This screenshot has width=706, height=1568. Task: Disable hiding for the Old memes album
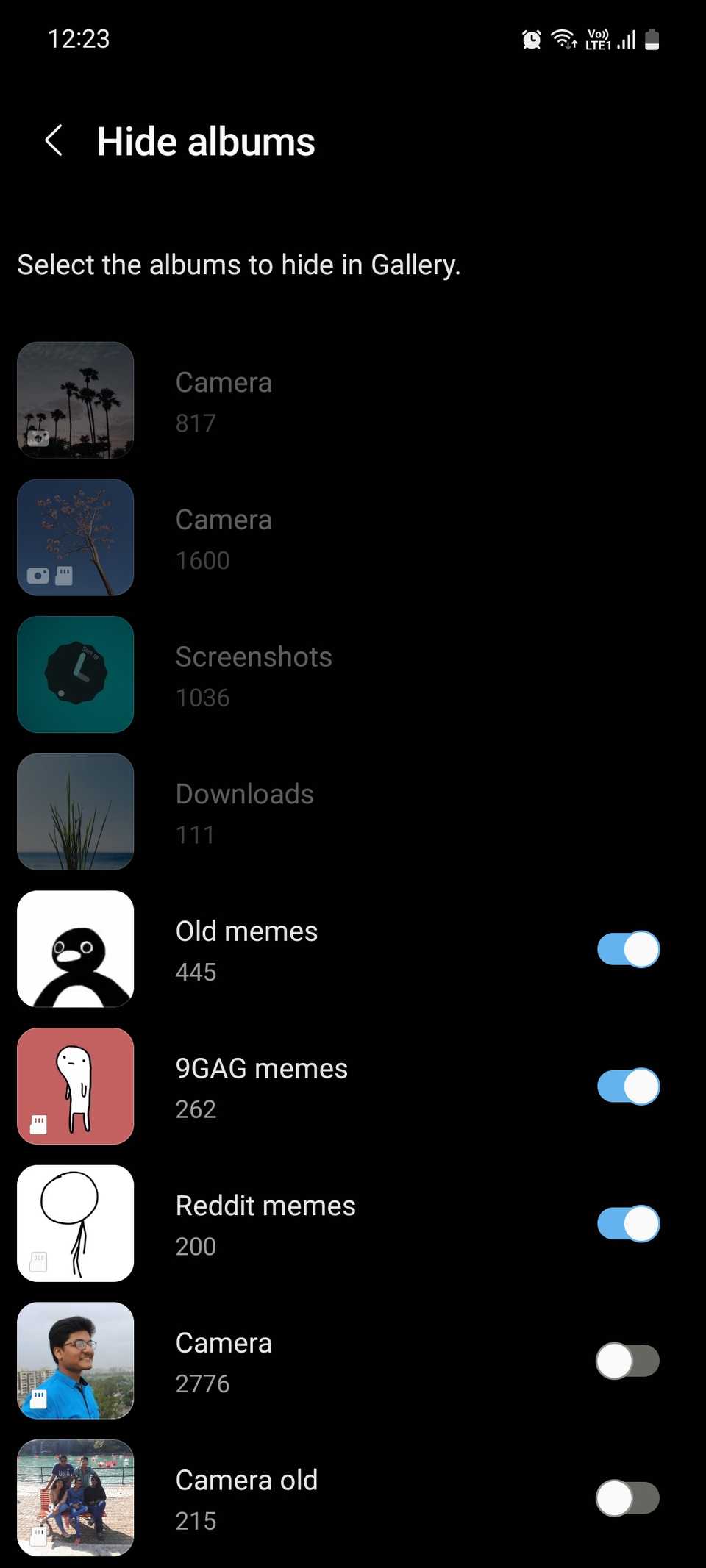627,948
